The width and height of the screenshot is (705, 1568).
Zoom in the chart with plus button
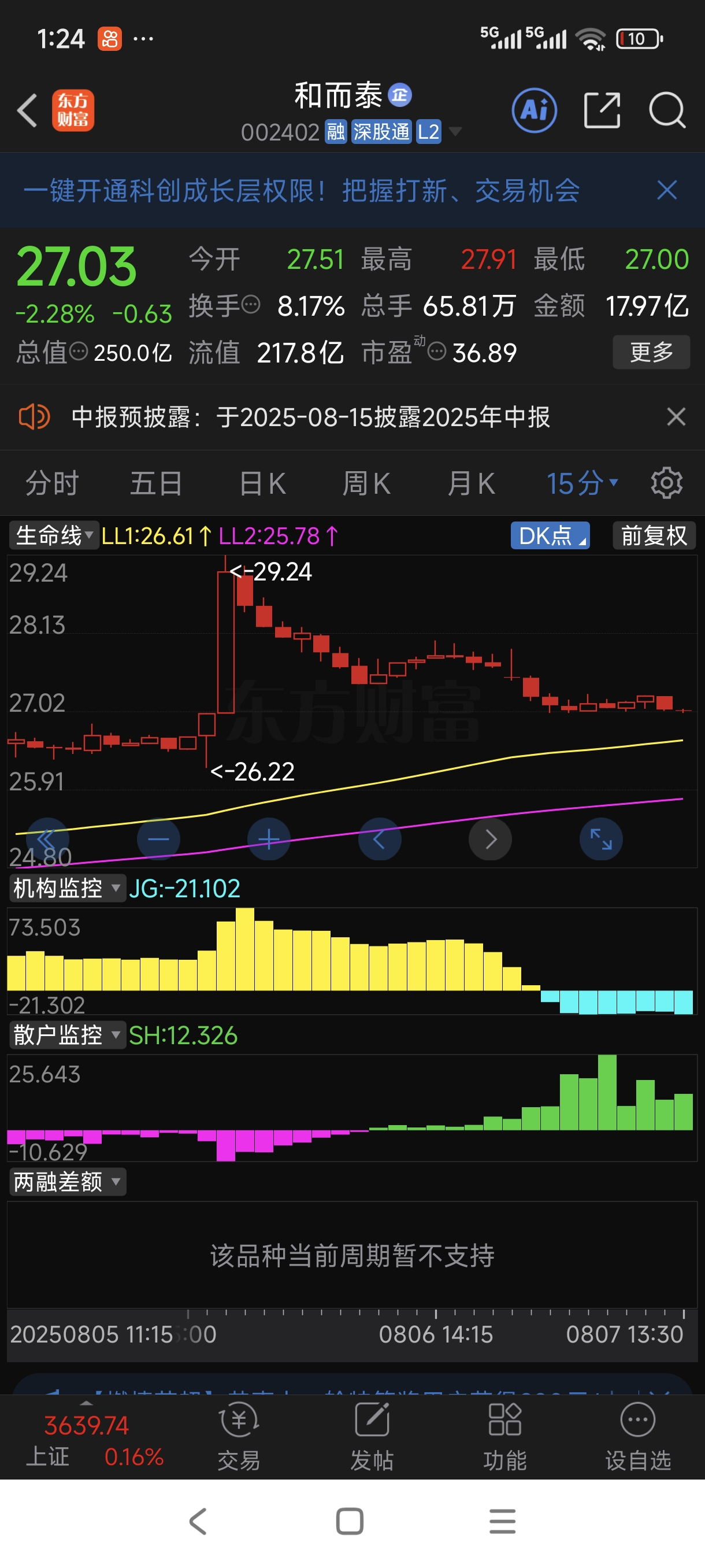[269, 840]
